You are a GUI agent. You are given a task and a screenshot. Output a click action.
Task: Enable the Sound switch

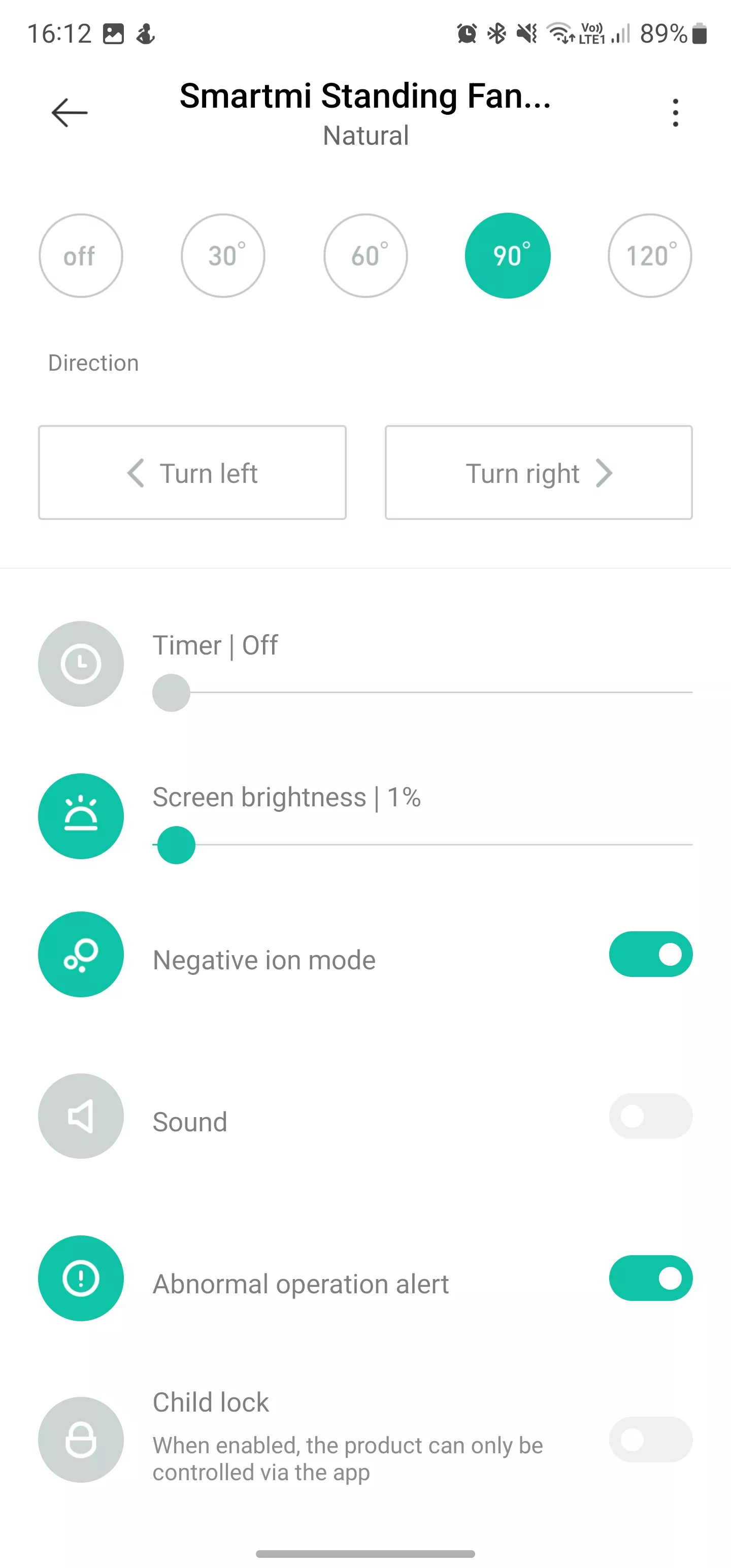click(651, 1116)
